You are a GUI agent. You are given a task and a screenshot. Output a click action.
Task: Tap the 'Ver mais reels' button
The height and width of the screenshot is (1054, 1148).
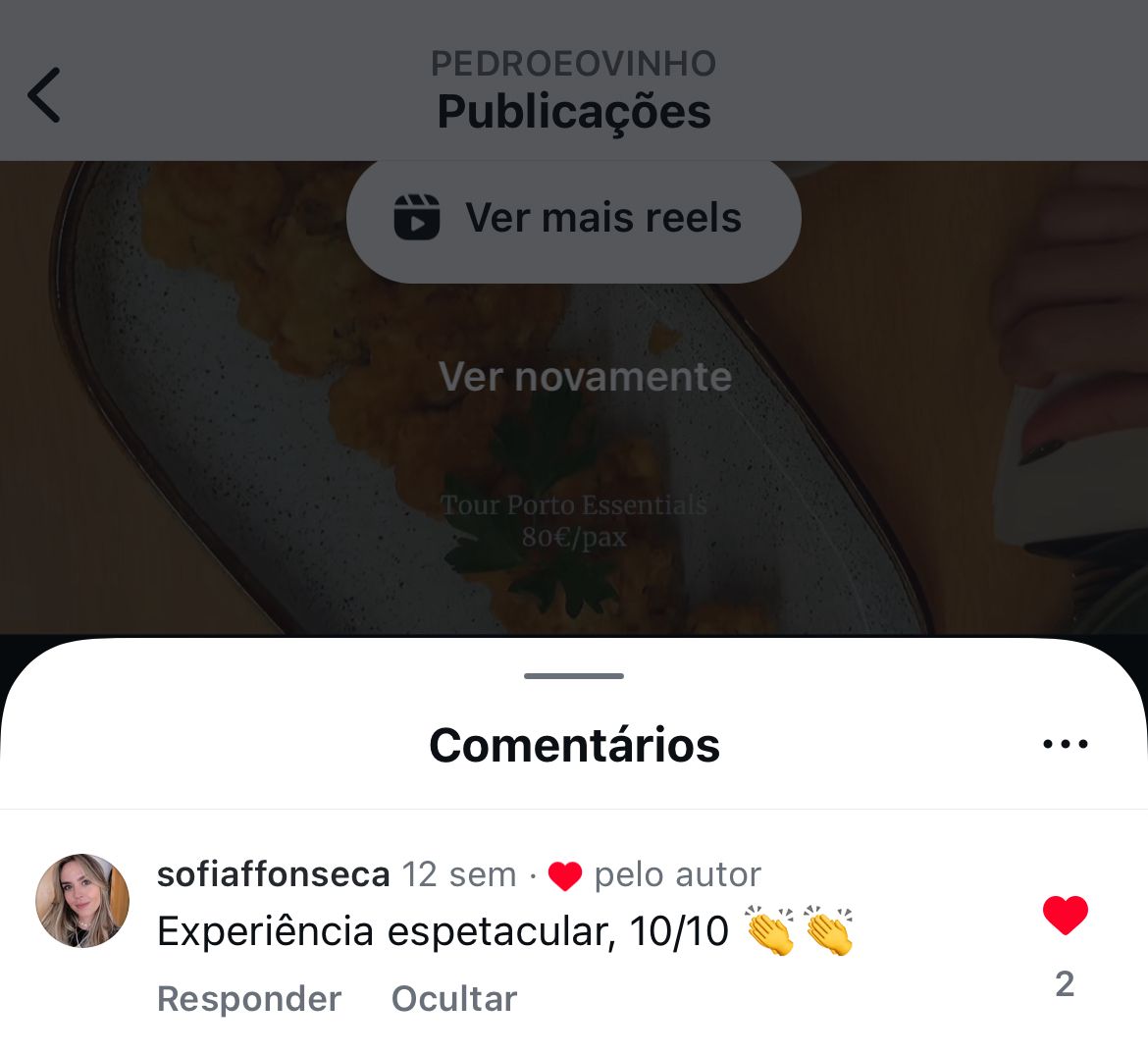(574, 220)
